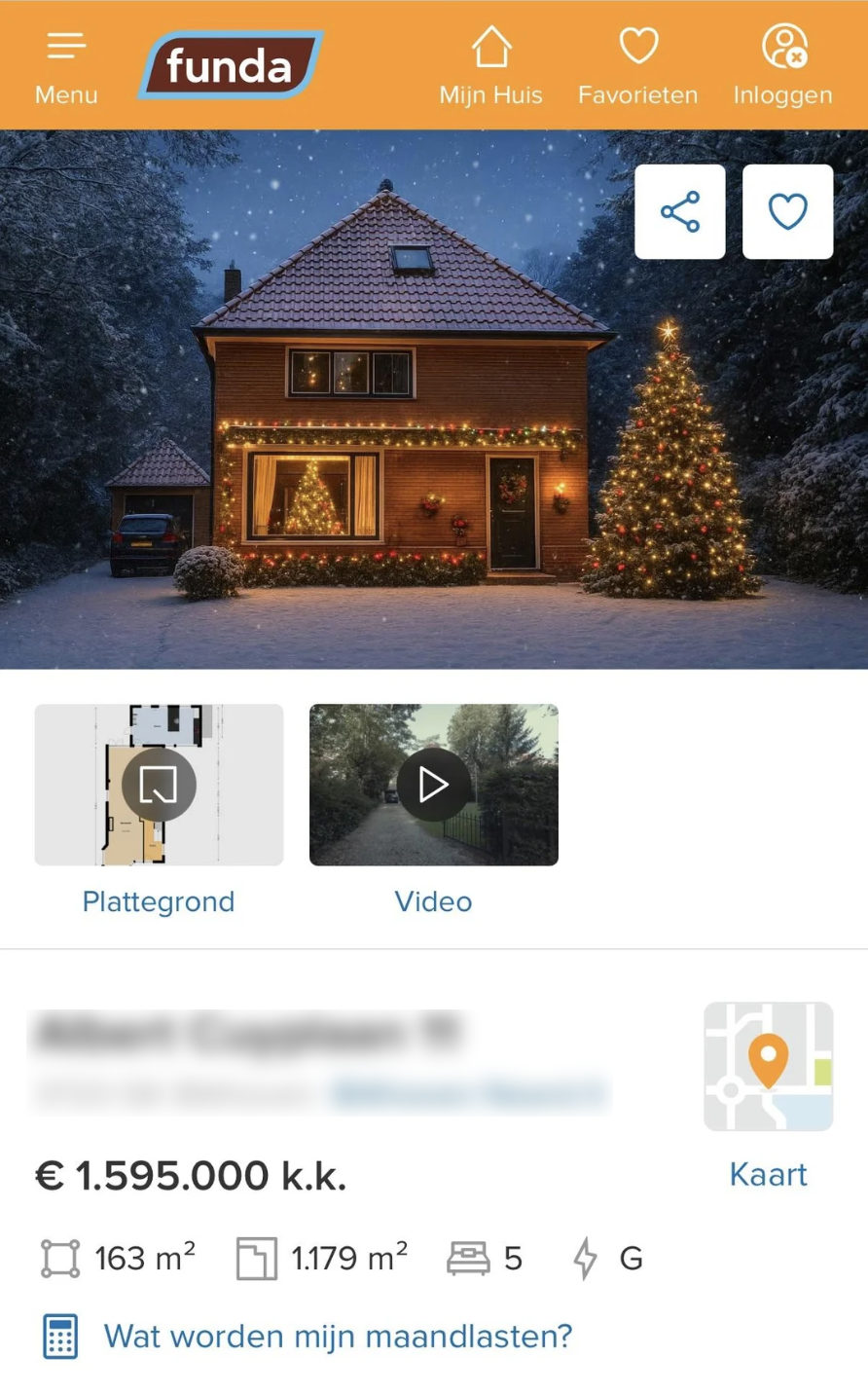Open the Kaart map view
This screenshot has height=1394, width=868.
(x=768, y=1067)
